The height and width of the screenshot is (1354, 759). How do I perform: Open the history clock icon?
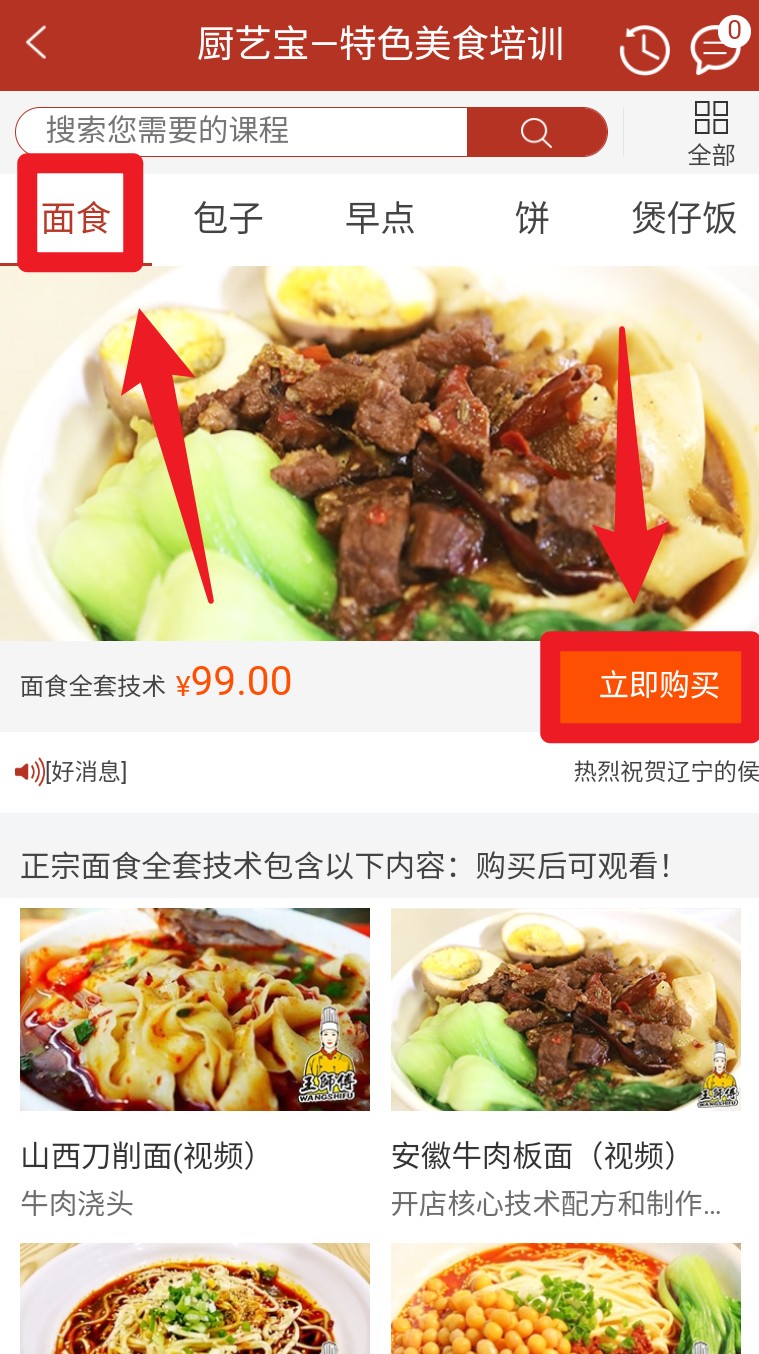click(x=645, y=47)
